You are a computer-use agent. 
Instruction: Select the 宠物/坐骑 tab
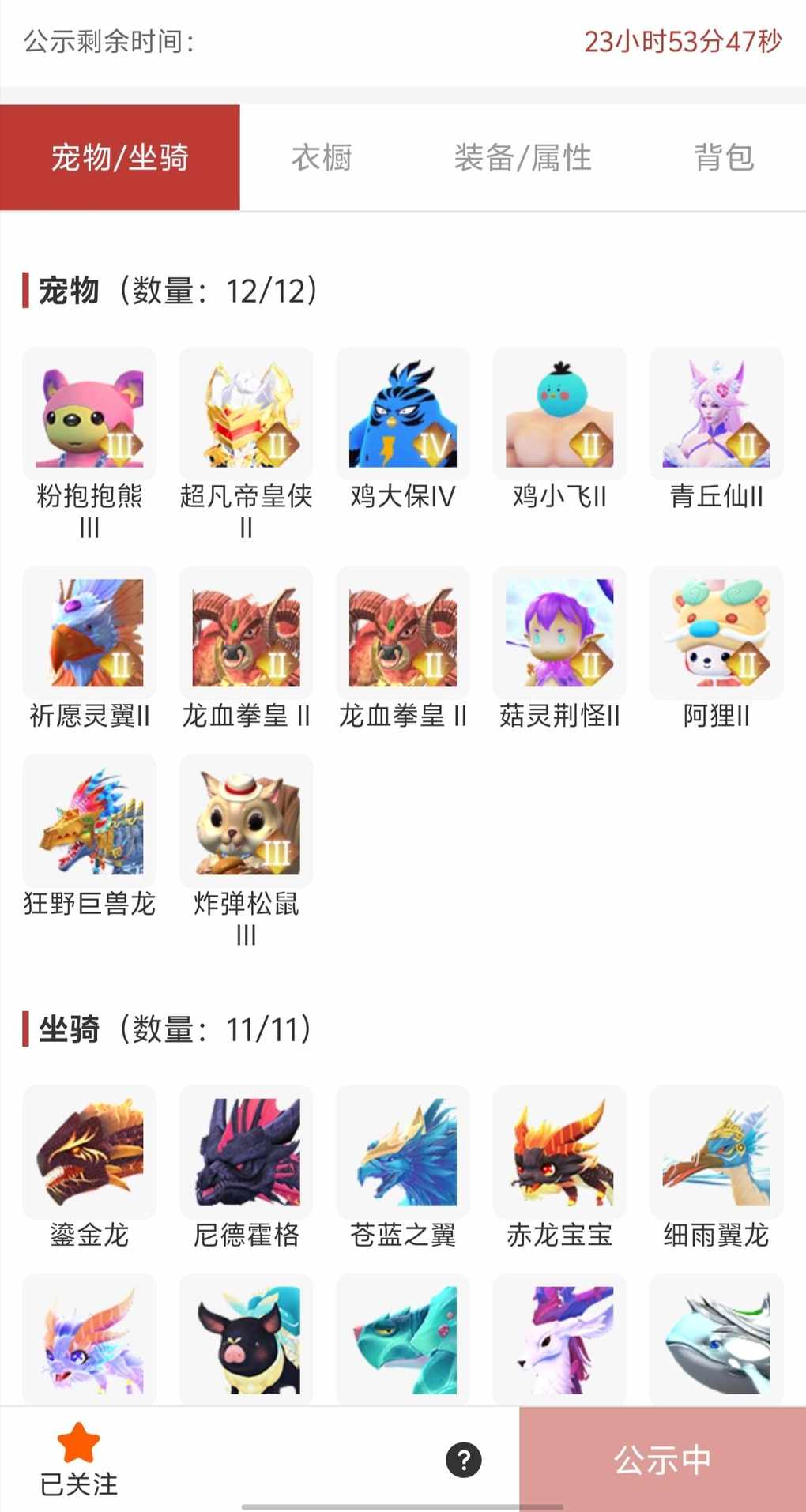[x=120, y=158]
